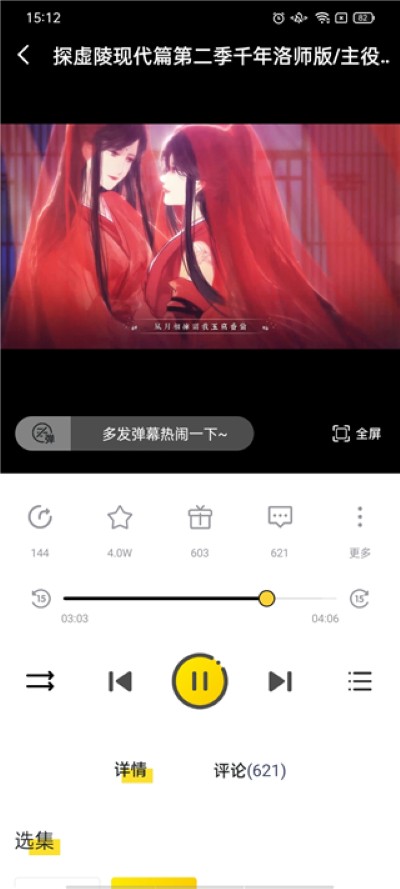The image size is (400, 889).
Task: Open the danmaku input field
Action: [163, 434]
